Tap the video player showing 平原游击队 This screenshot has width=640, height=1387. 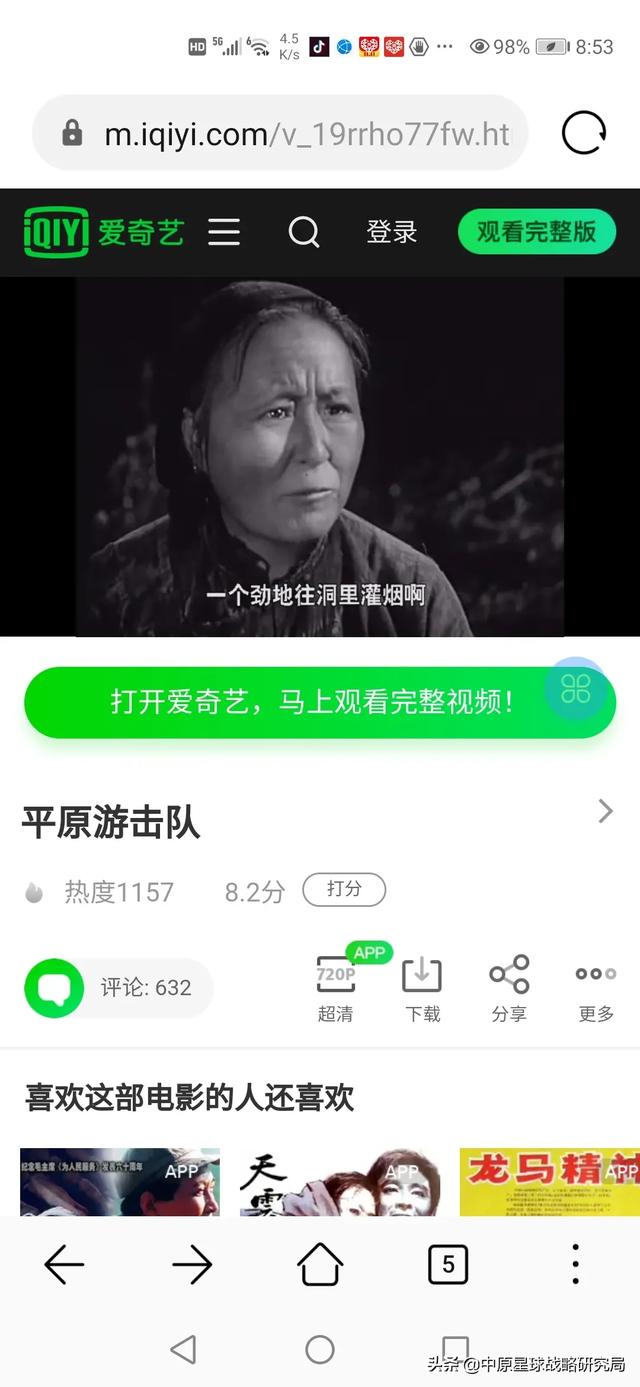320,456
